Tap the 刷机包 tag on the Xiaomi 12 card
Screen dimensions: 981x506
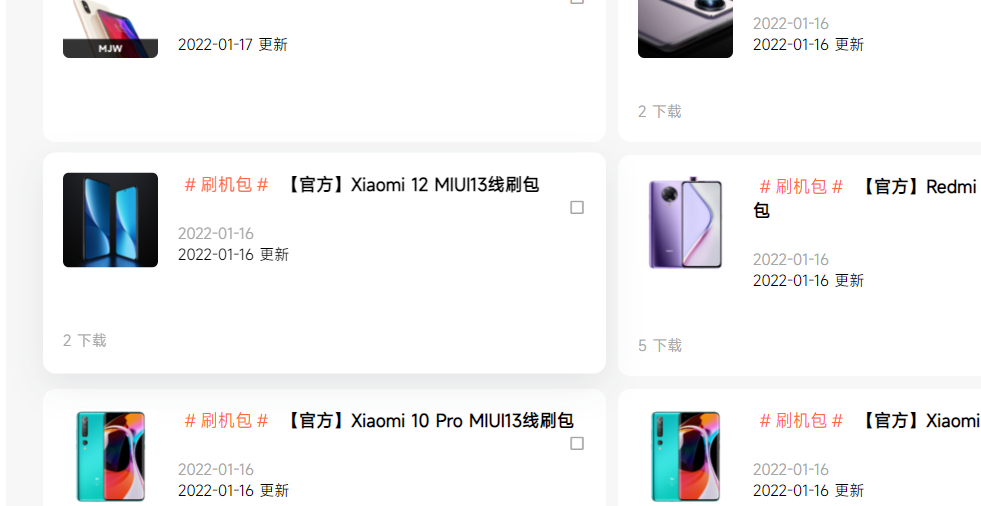click(226, 185)
